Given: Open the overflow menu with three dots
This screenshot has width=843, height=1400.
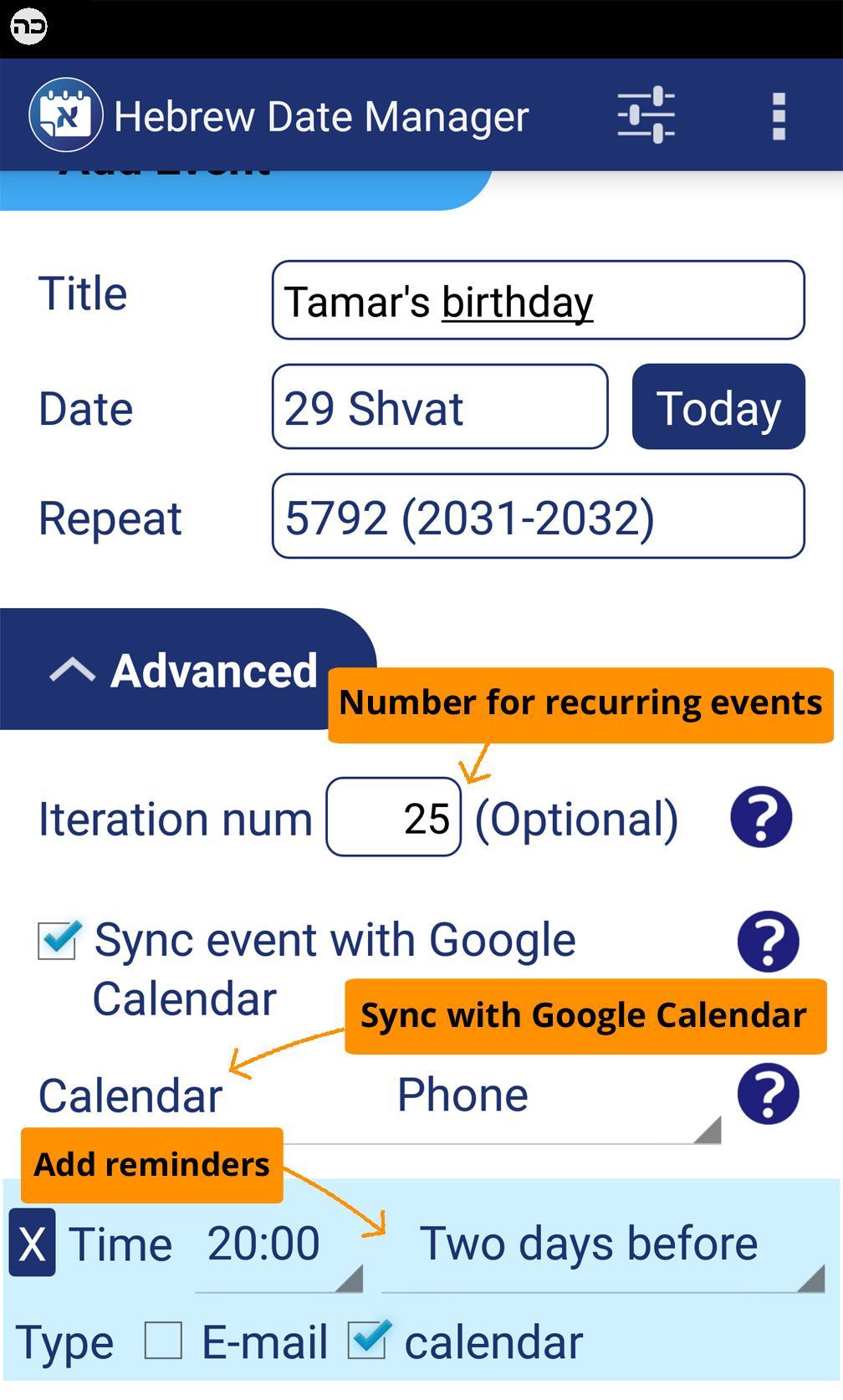Looking at the screenshot, I should [x=779, y=115].
